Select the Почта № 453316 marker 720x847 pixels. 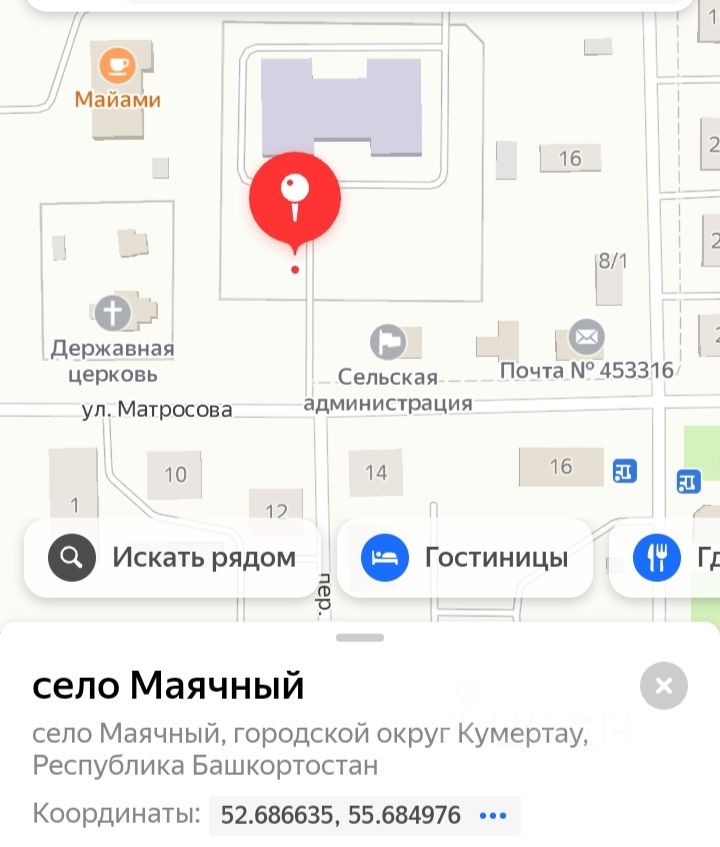[587, 338]
